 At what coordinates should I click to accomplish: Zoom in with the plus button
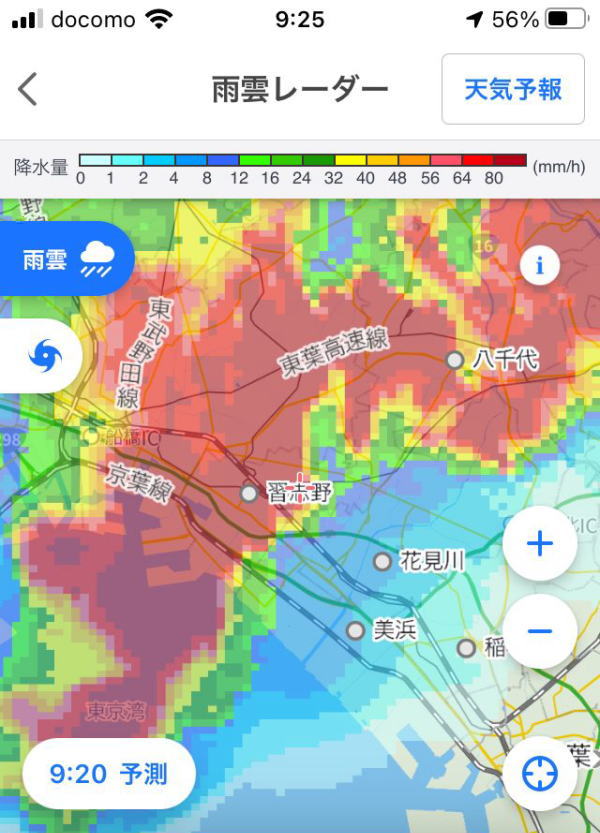coord(539,544)
